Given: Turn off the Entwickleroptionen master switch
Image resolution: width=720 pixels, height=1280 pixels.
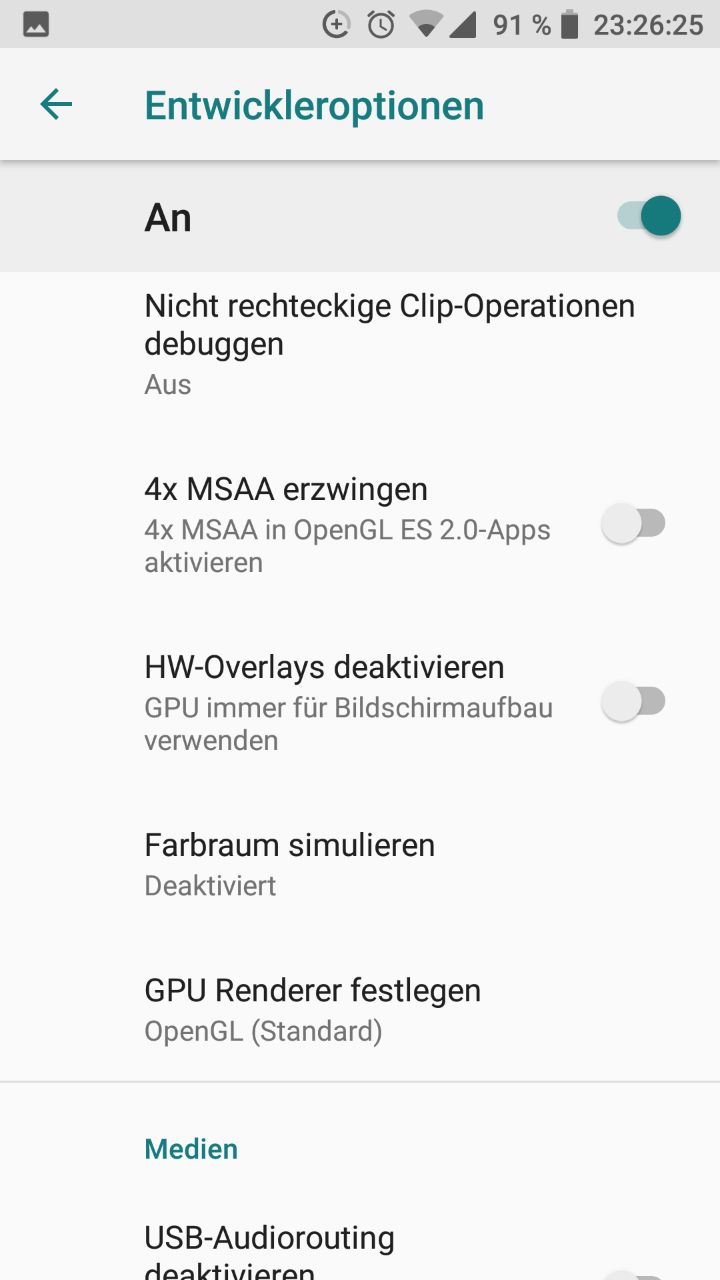Looking at the screenshot, I should coord(650,216).
